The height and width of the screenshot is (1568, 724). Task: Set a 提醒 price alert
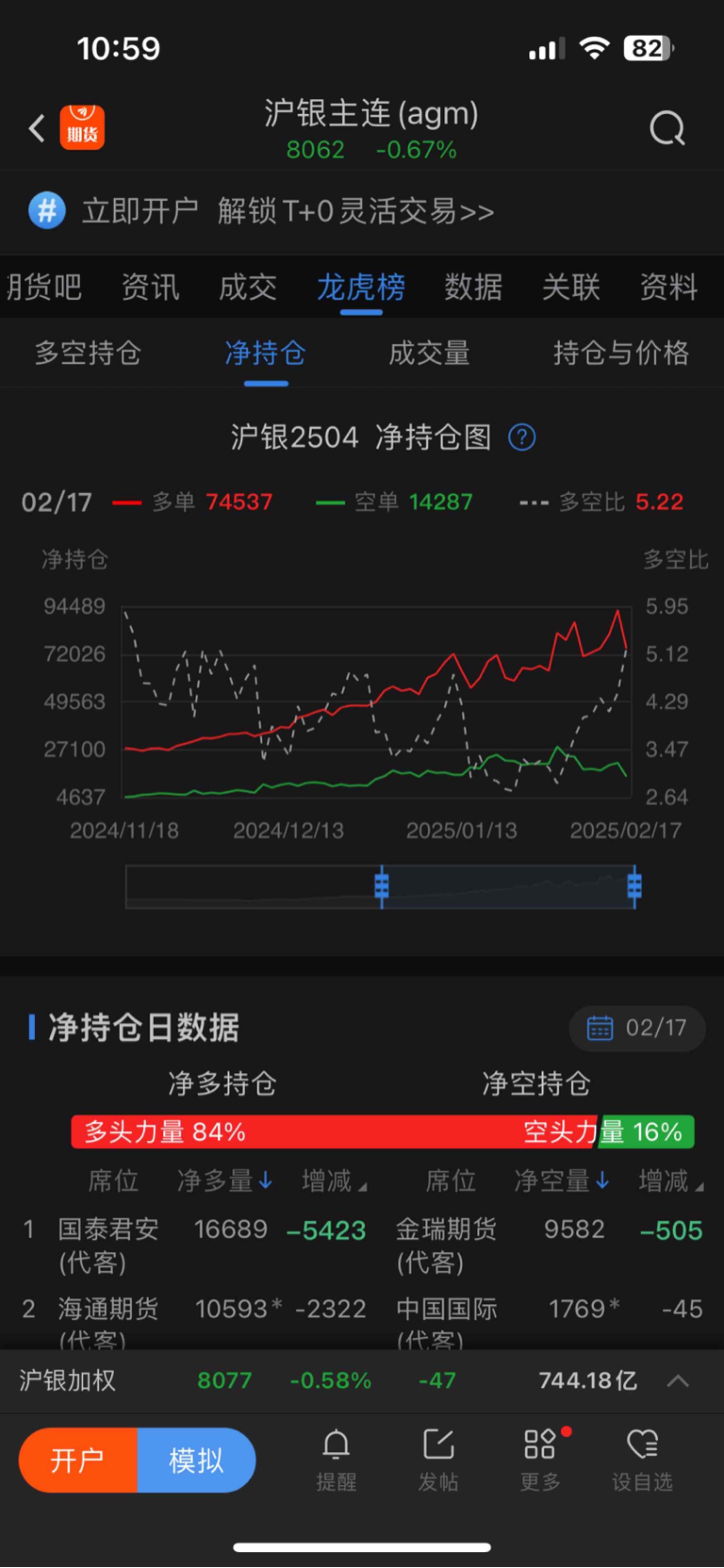(x=336, y=1460)
